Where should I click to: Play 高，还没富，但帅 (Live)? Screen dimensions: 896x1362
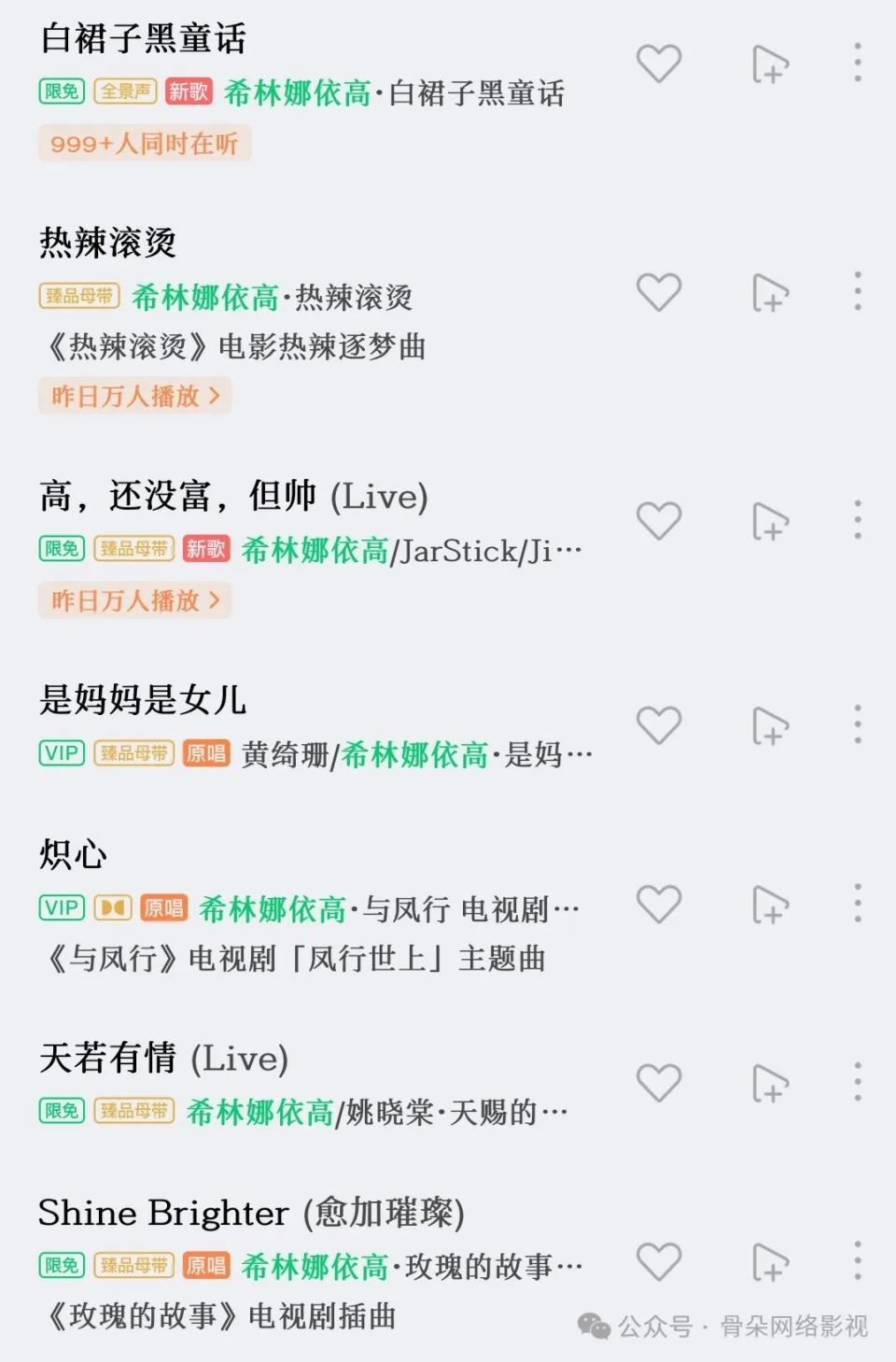tap(233, 496)
